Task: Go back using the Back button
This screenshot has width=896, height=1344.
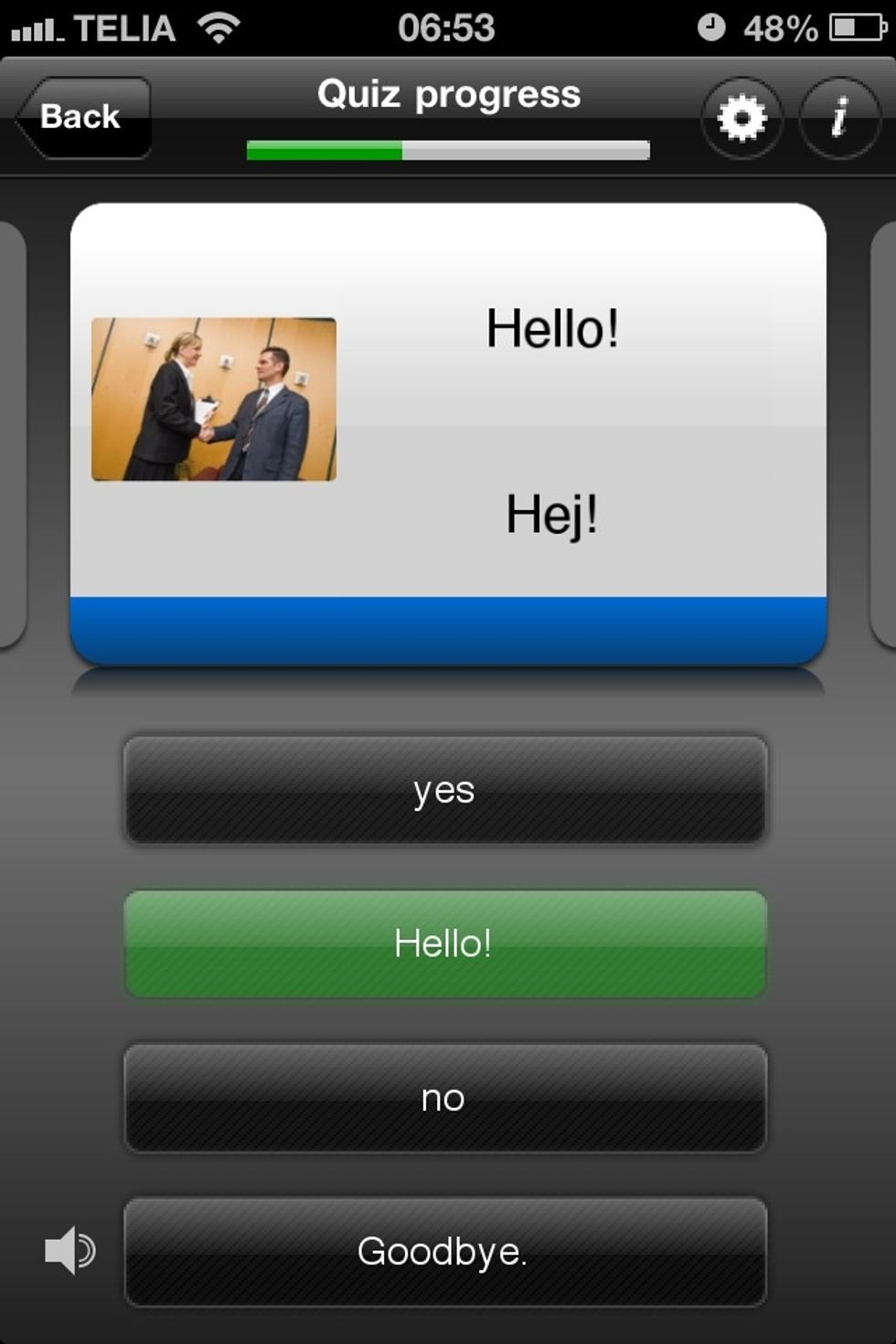Action: click(84, 118)
